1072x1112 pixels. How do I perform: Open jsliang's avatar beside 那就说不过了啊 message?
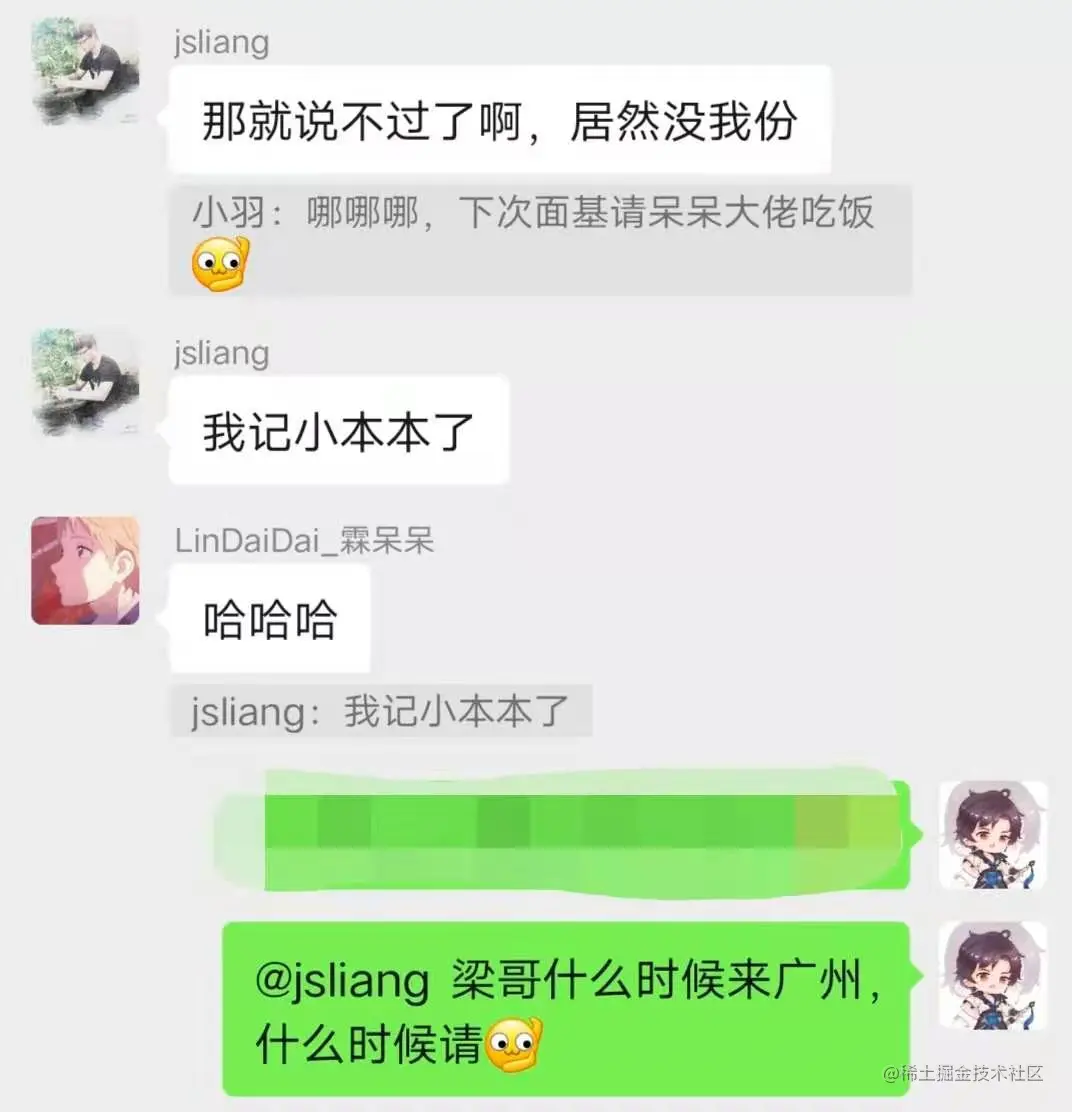pos(85,70)
